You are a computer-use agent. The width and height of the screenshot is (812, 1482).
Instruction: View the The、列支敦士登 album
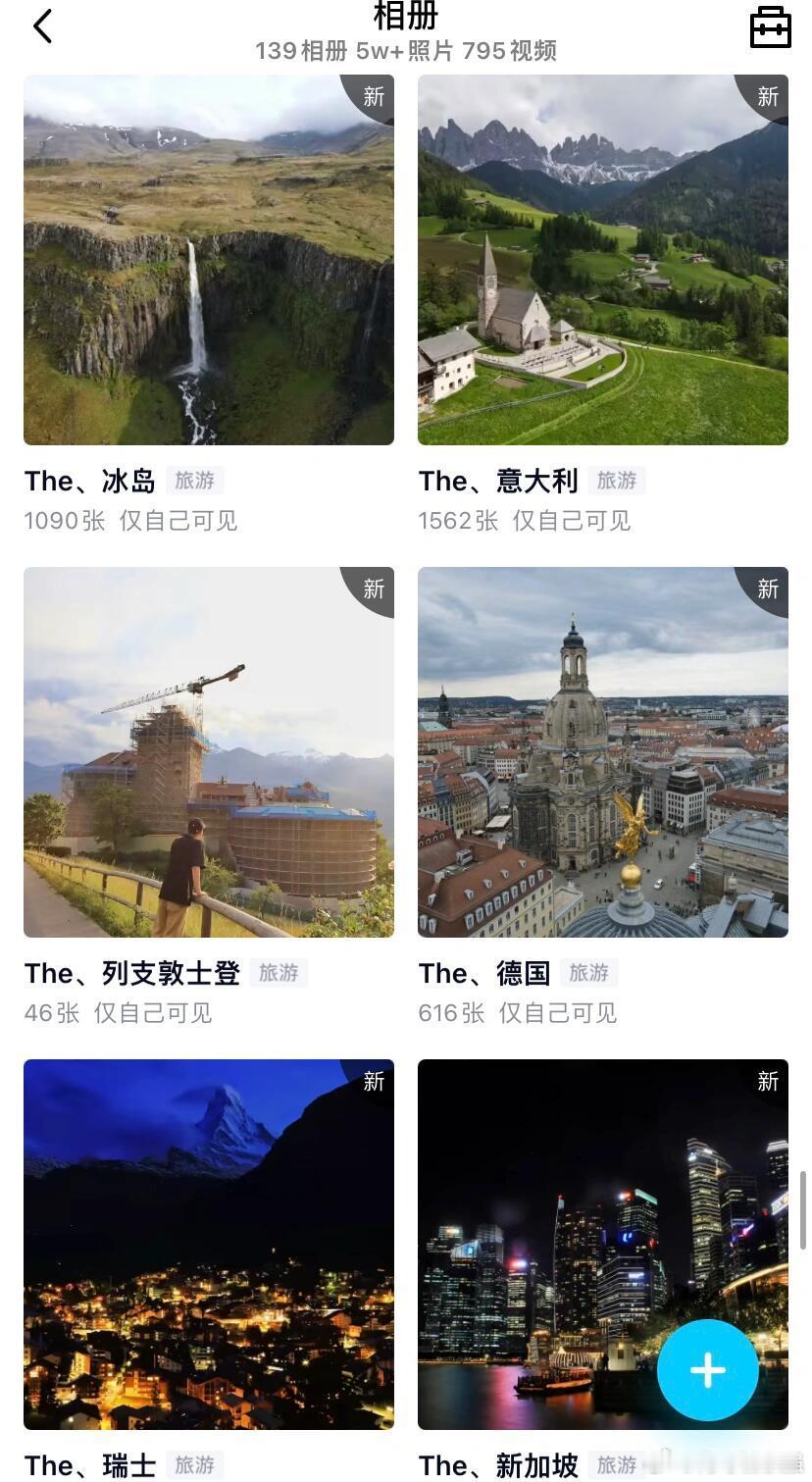[209, 752]
